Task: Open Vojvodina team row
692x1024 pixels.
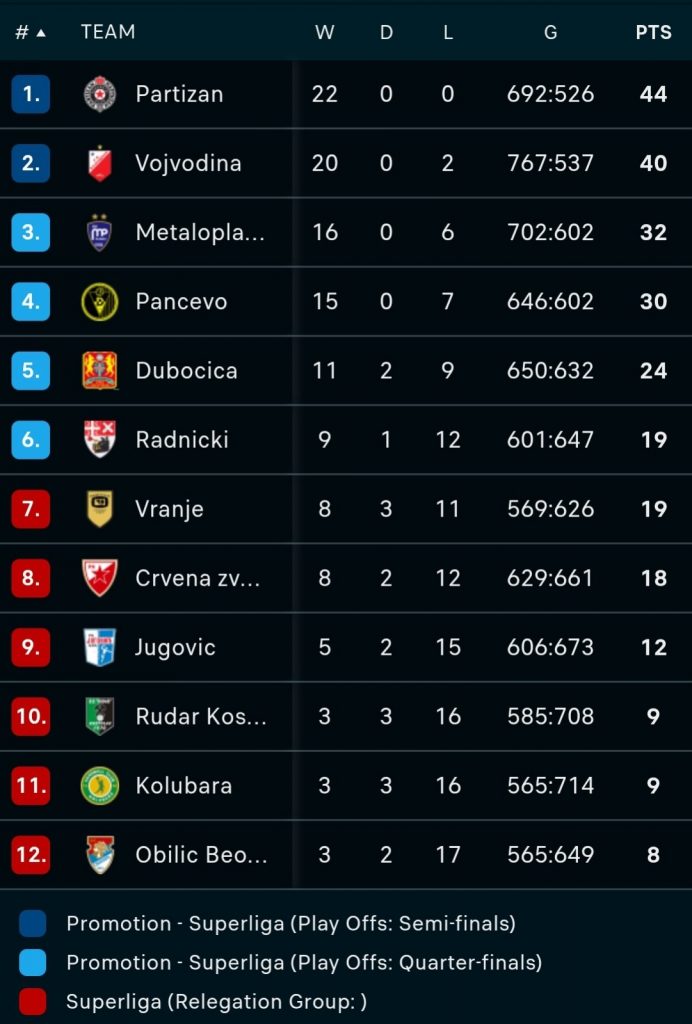Action: tap(188, 163)
